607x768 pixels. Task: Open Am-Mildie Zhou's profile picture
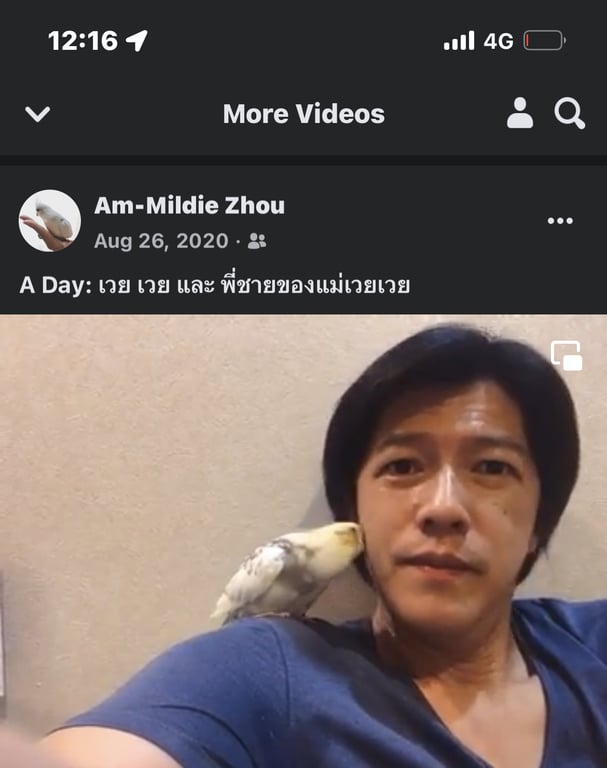click(50, 221)
